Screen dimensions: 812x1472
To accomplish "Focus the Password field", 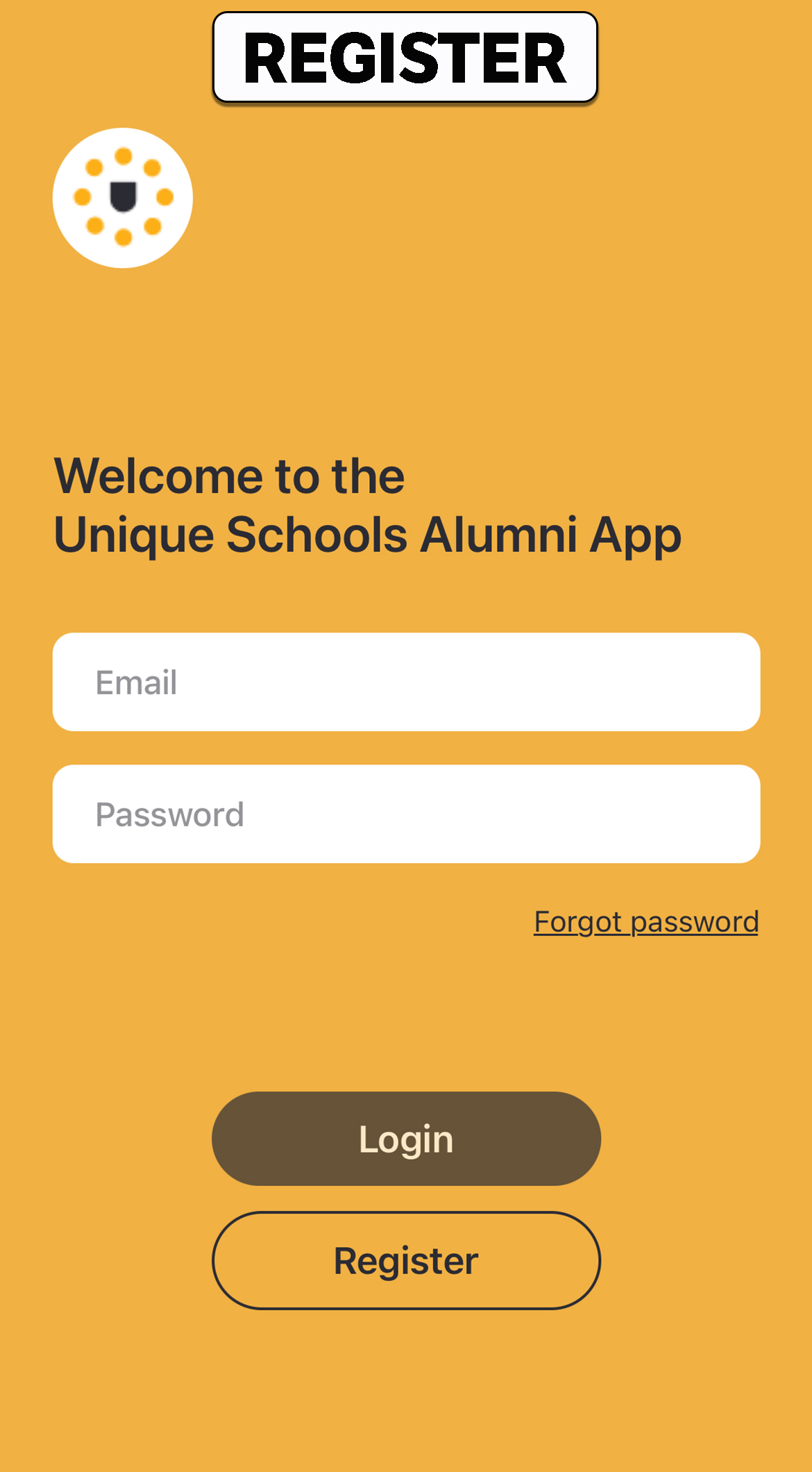I will tap(406, 814).
